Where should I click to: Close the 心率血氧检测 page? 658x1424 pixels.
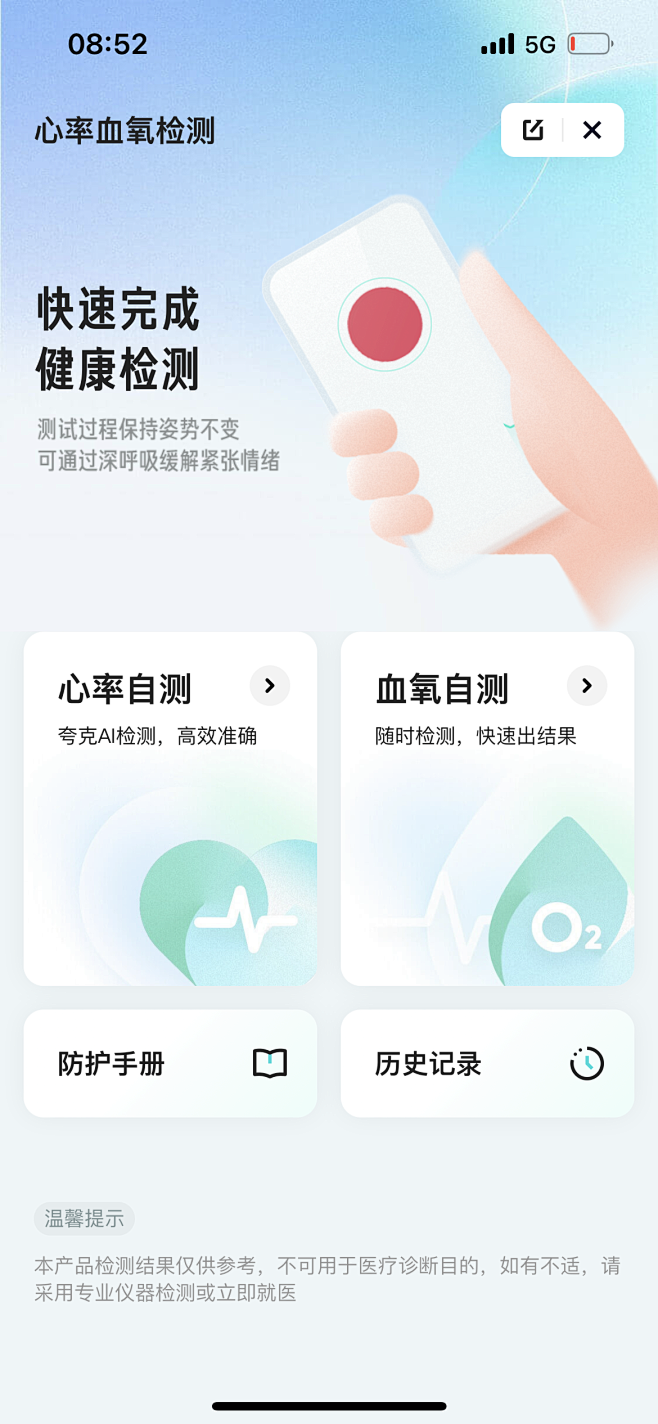(592, 130)
